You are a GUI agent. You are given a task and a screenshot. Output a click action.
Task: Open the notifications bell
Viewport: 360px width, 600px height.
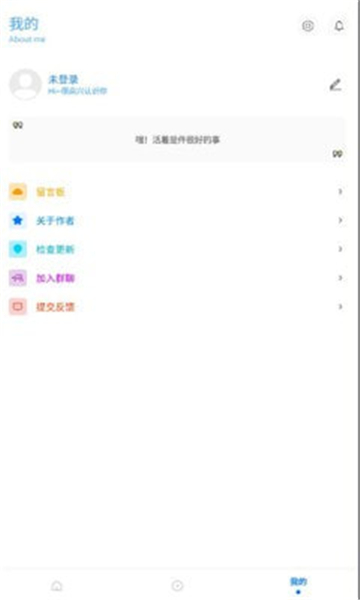[339, 26]
